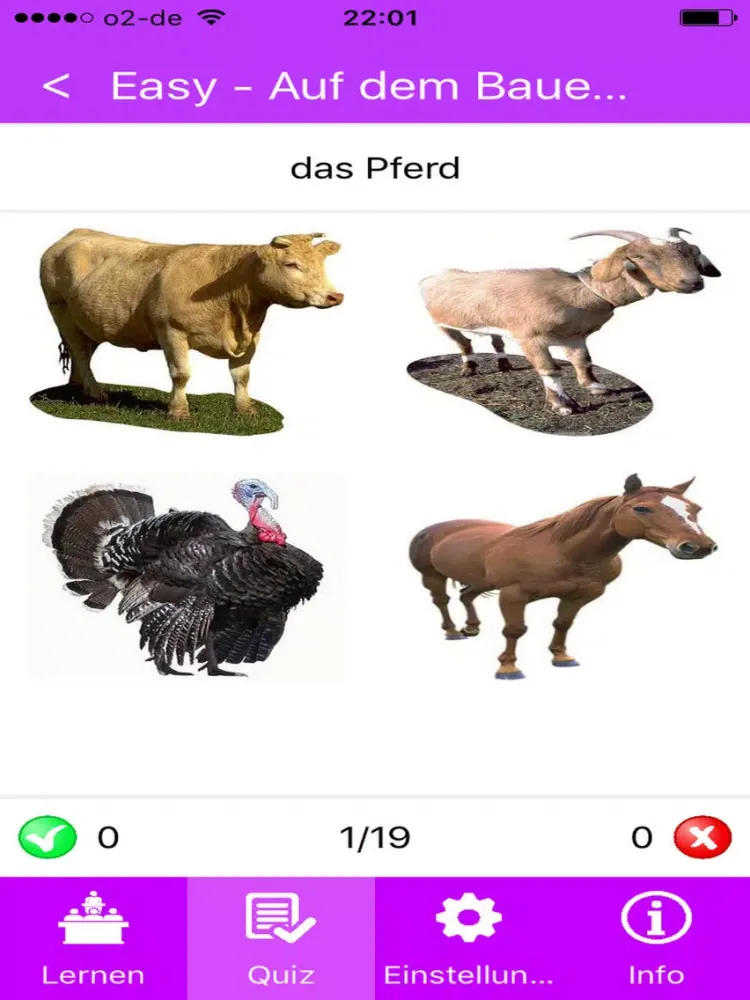Image resolution: width=750 pixels, height=1000 pixels.
Task: Choose the goat picture as answer
Action: point(563,330)
